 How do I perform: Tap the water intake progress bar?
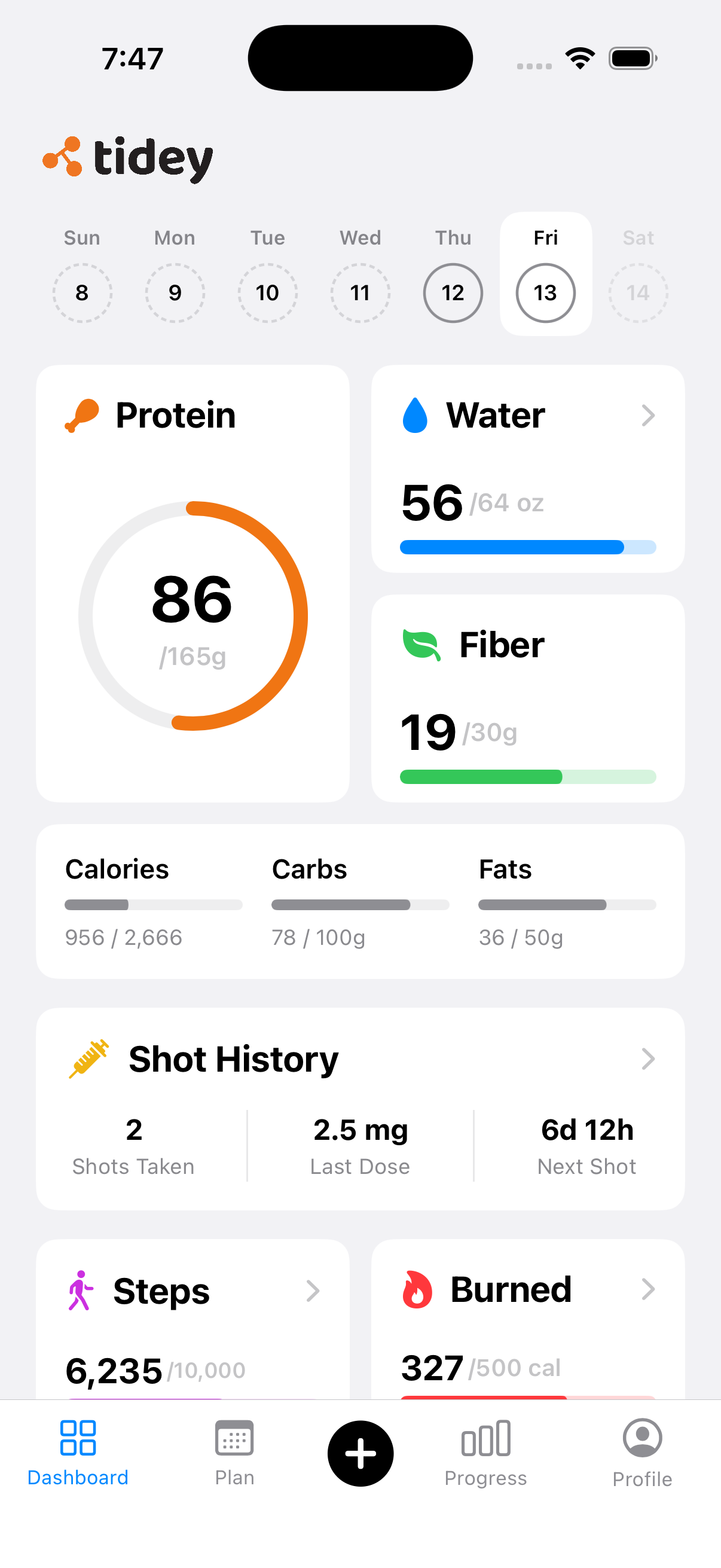click(x=527, y=548)
